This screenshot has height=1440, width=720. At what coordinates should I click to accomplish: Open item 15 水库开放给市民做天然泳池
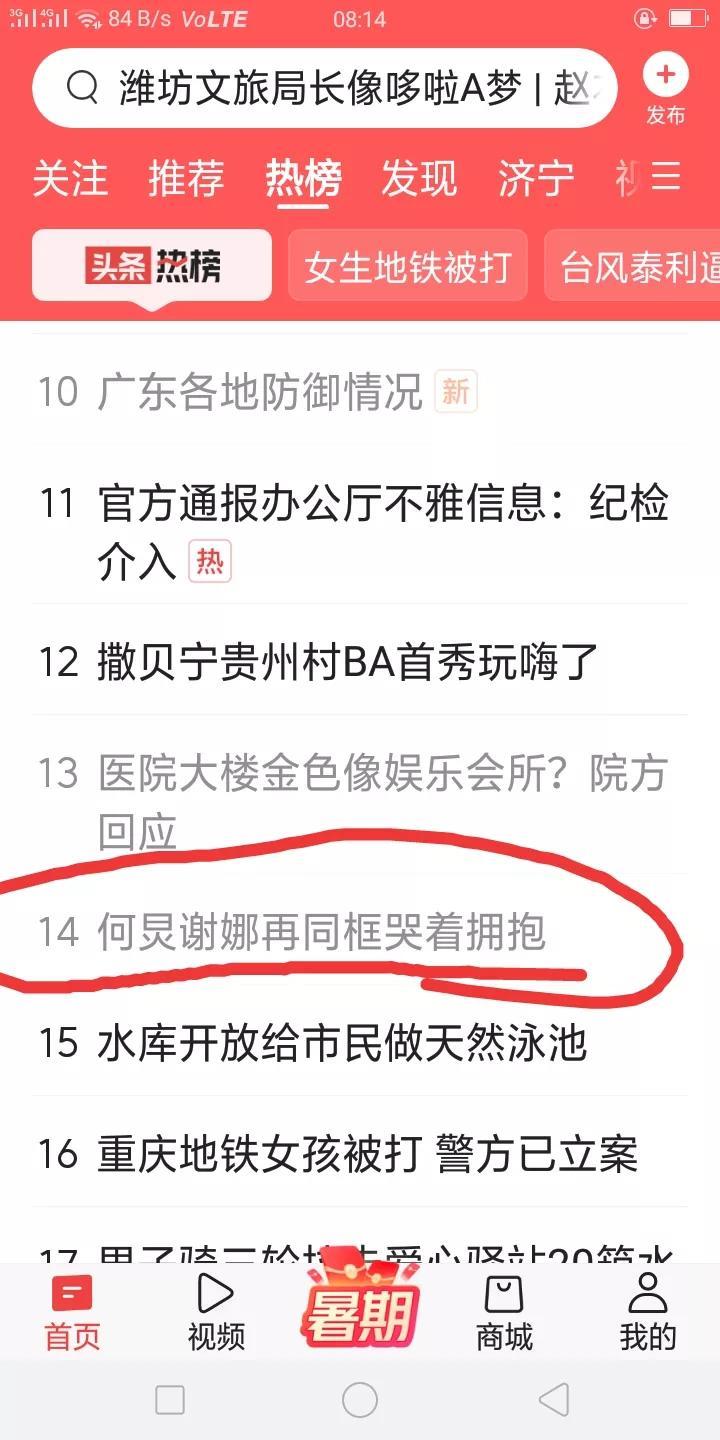[x=340, y=1043]
